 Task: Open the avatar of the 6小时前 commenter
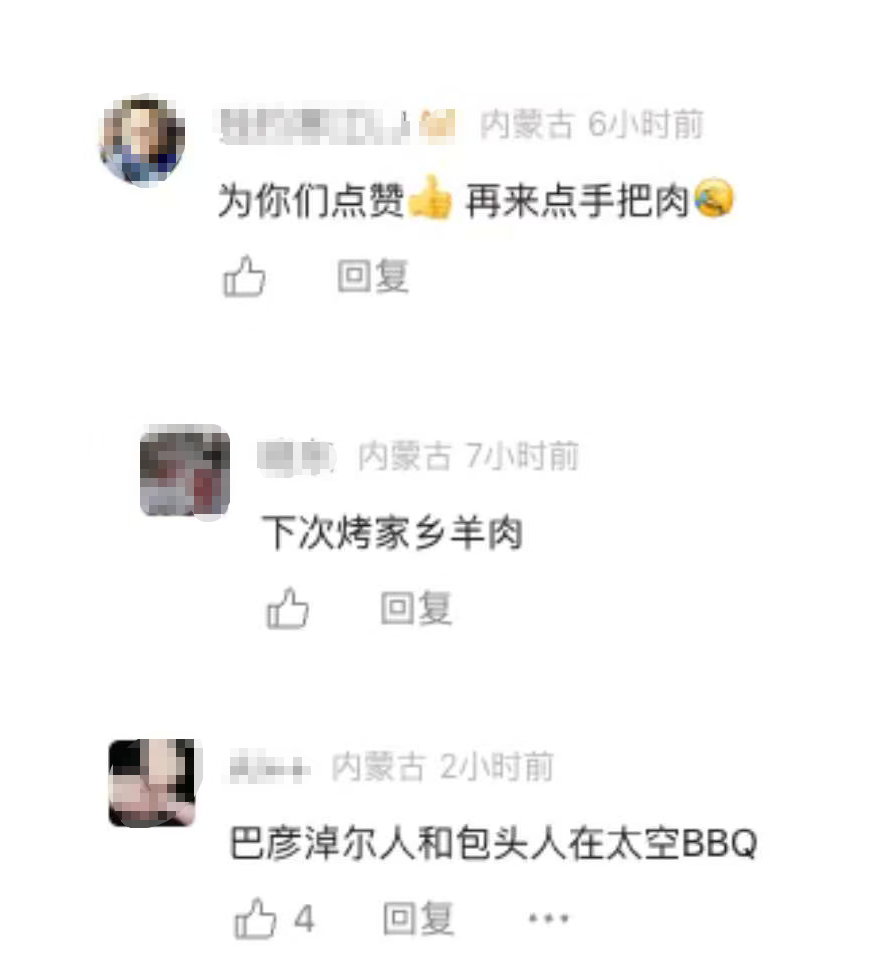pos(142,140)
